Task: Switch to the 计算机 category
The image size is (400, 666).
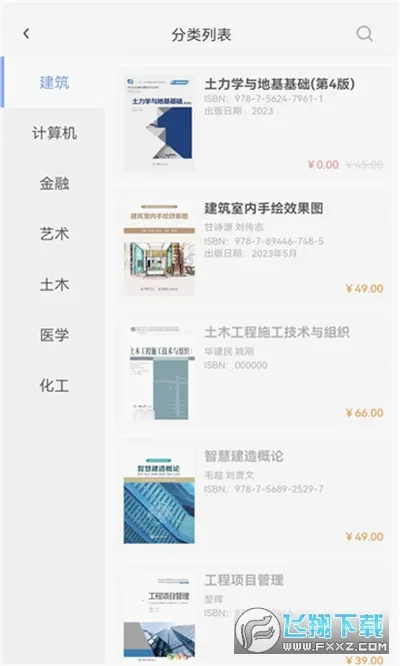Action: pyautogui.click(x=54, y=133)
